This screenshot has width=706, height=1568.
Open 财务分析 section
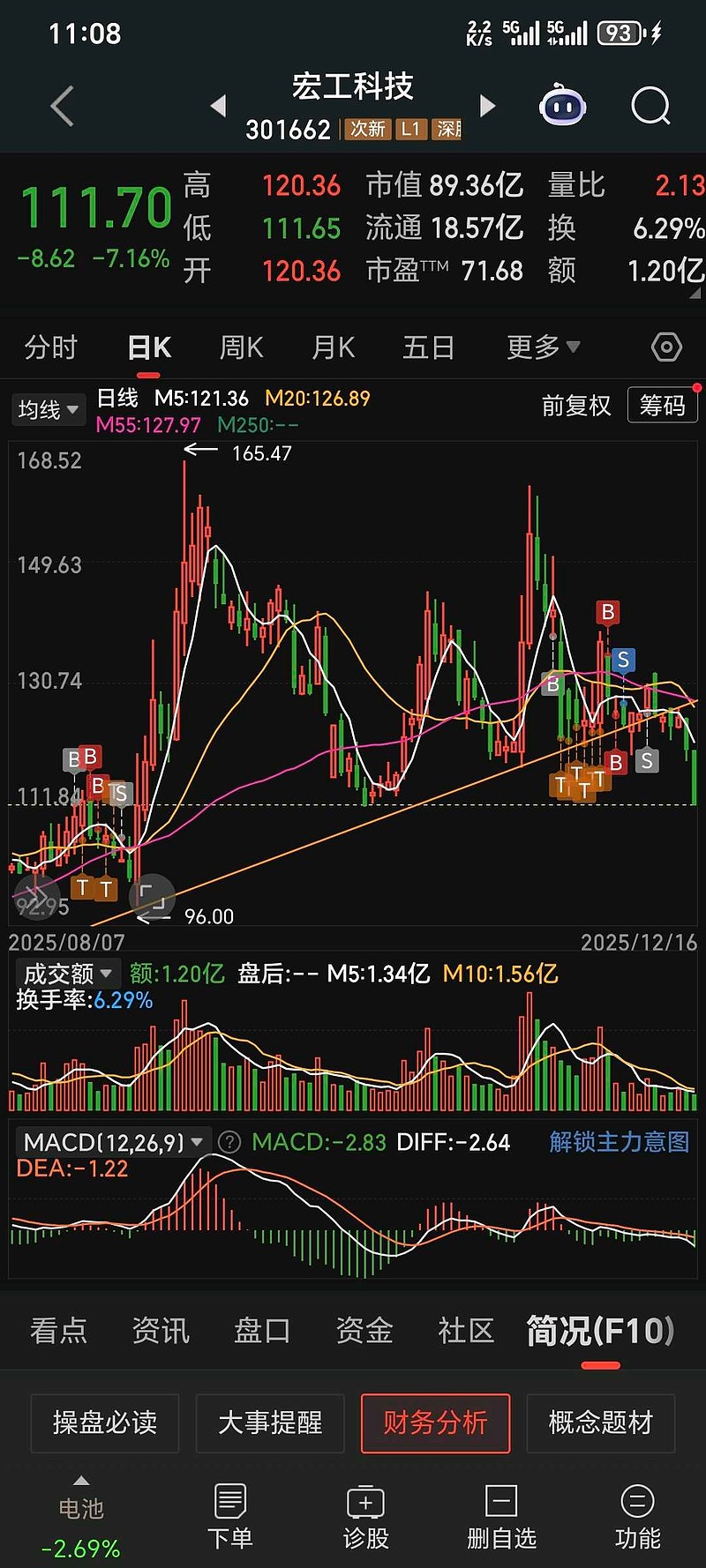tap(435, 1422)
